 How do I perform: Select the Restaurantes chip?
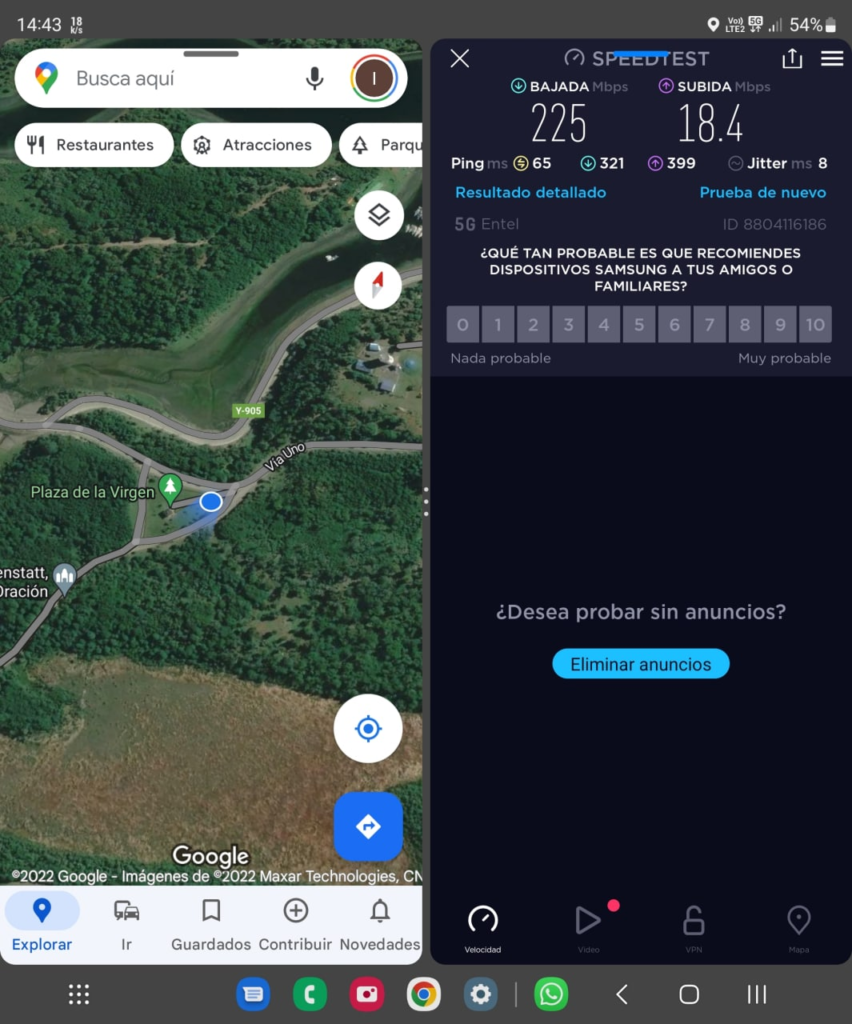point(91,145)
